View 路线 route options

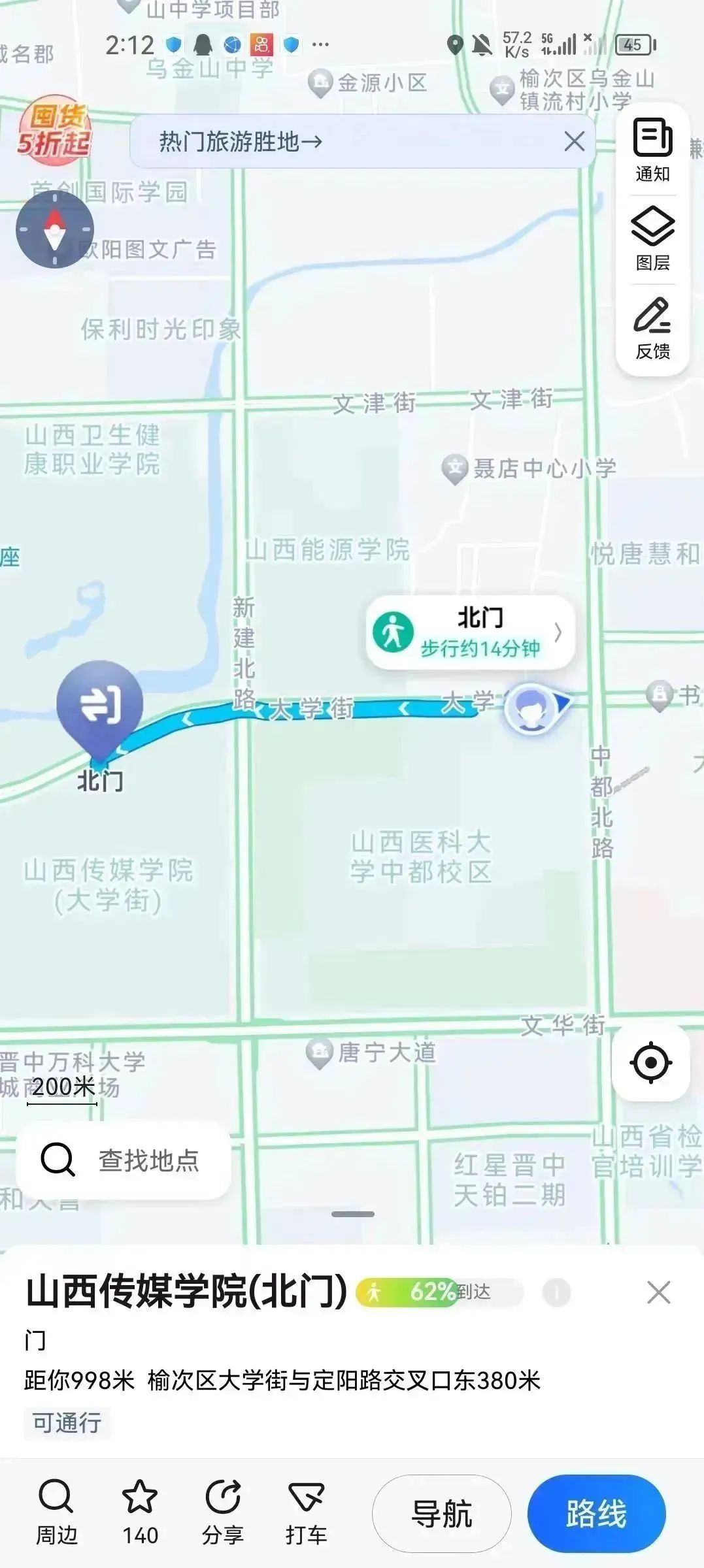pos(596,1514)
